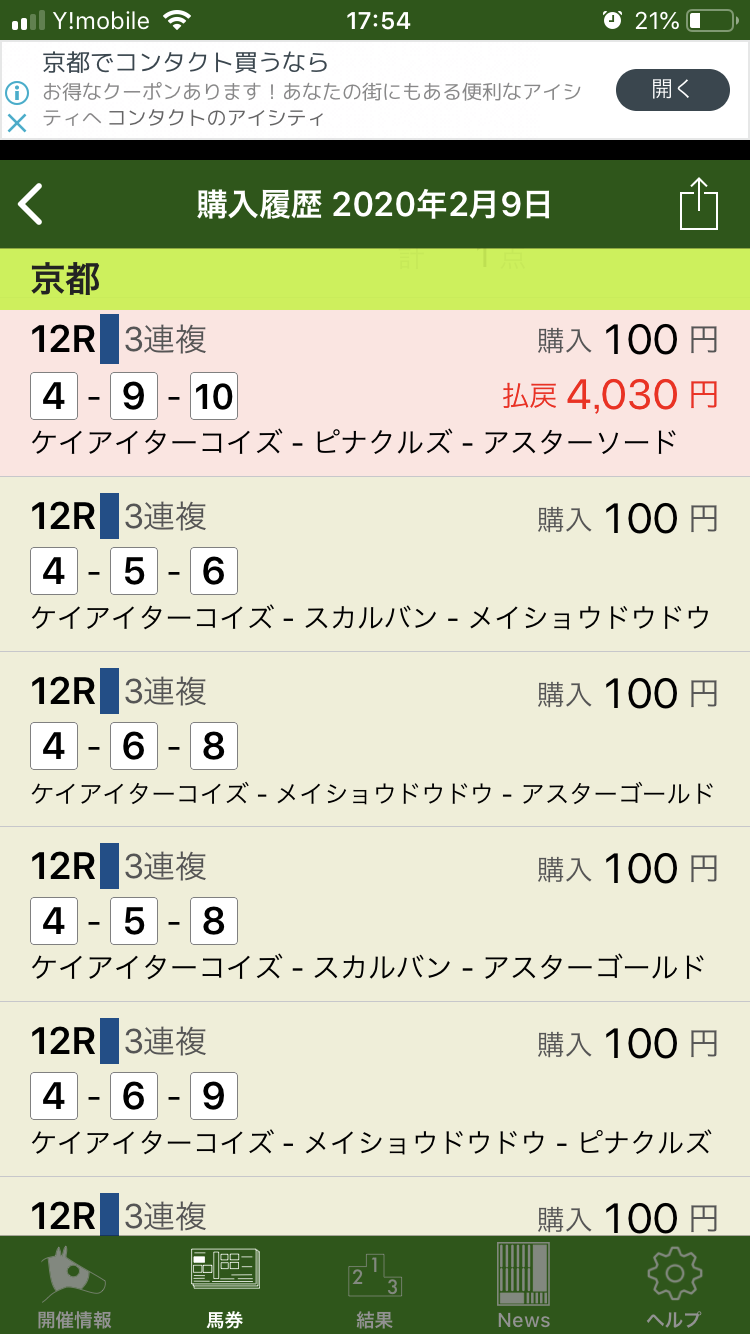Switch to the 結果 tab

click(375, 1285)
